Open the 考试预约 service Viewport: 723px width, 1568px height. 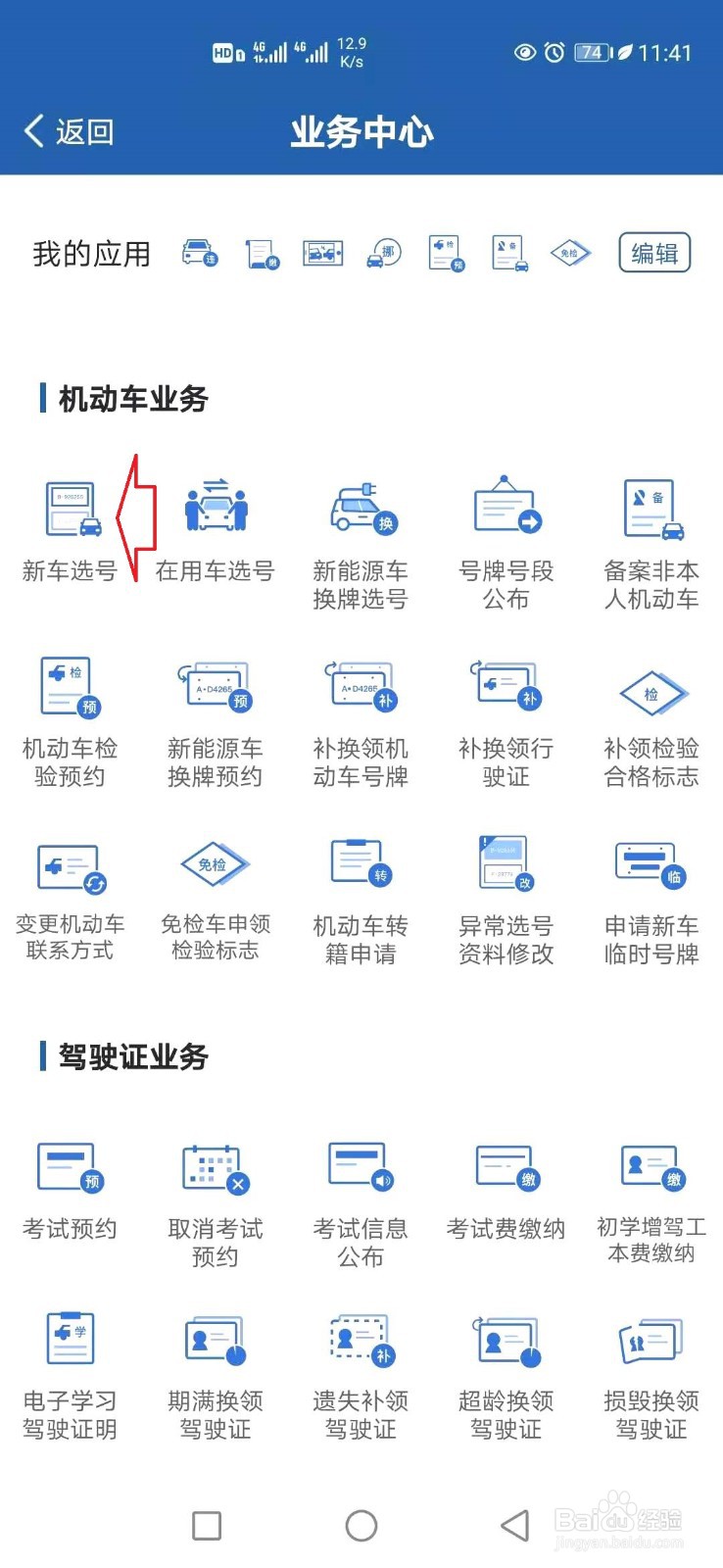pos(69,1176)
